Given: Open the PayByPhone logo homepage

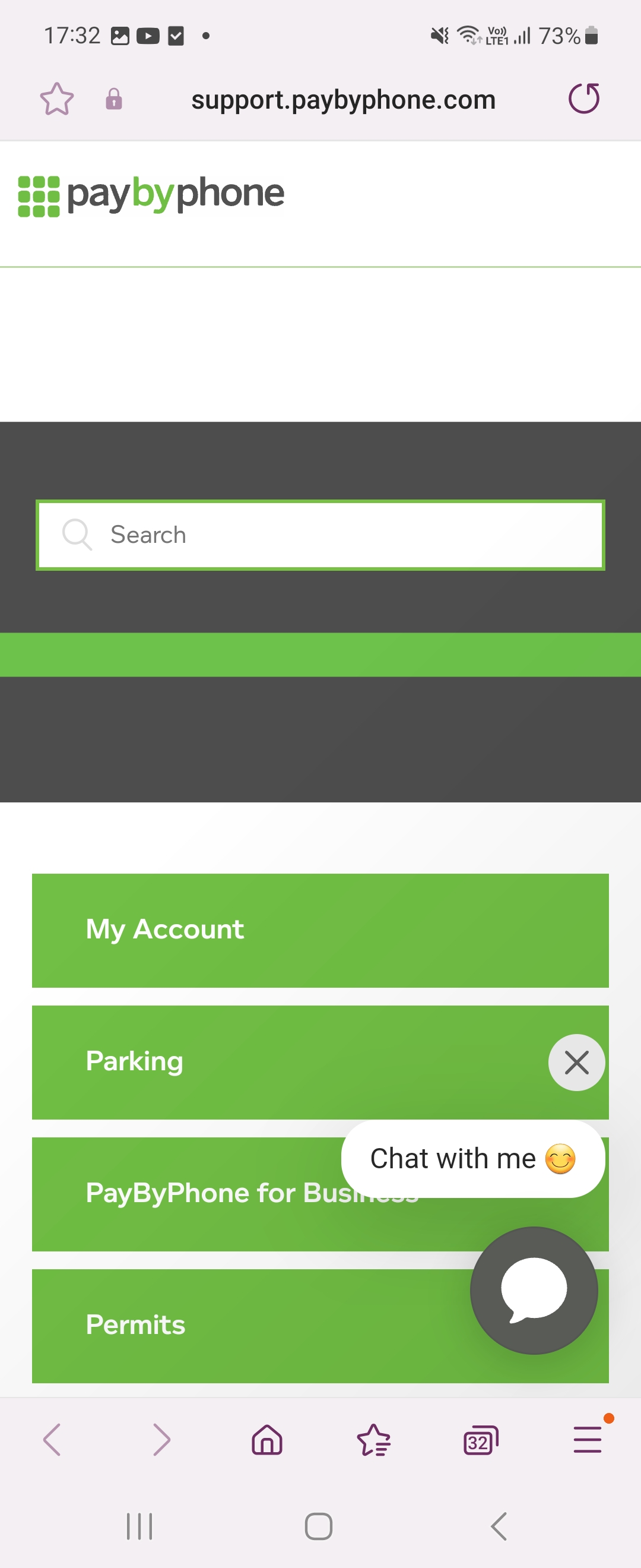Looking at the screenshot, I should tap(151, 195).
